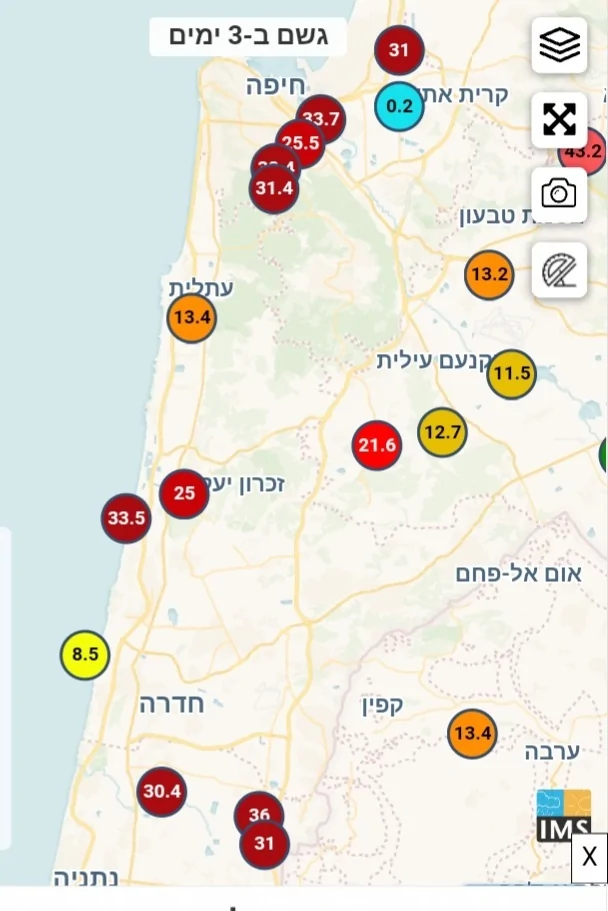Tap the 25.5 marker near Haifa

[x=303, y=145]
